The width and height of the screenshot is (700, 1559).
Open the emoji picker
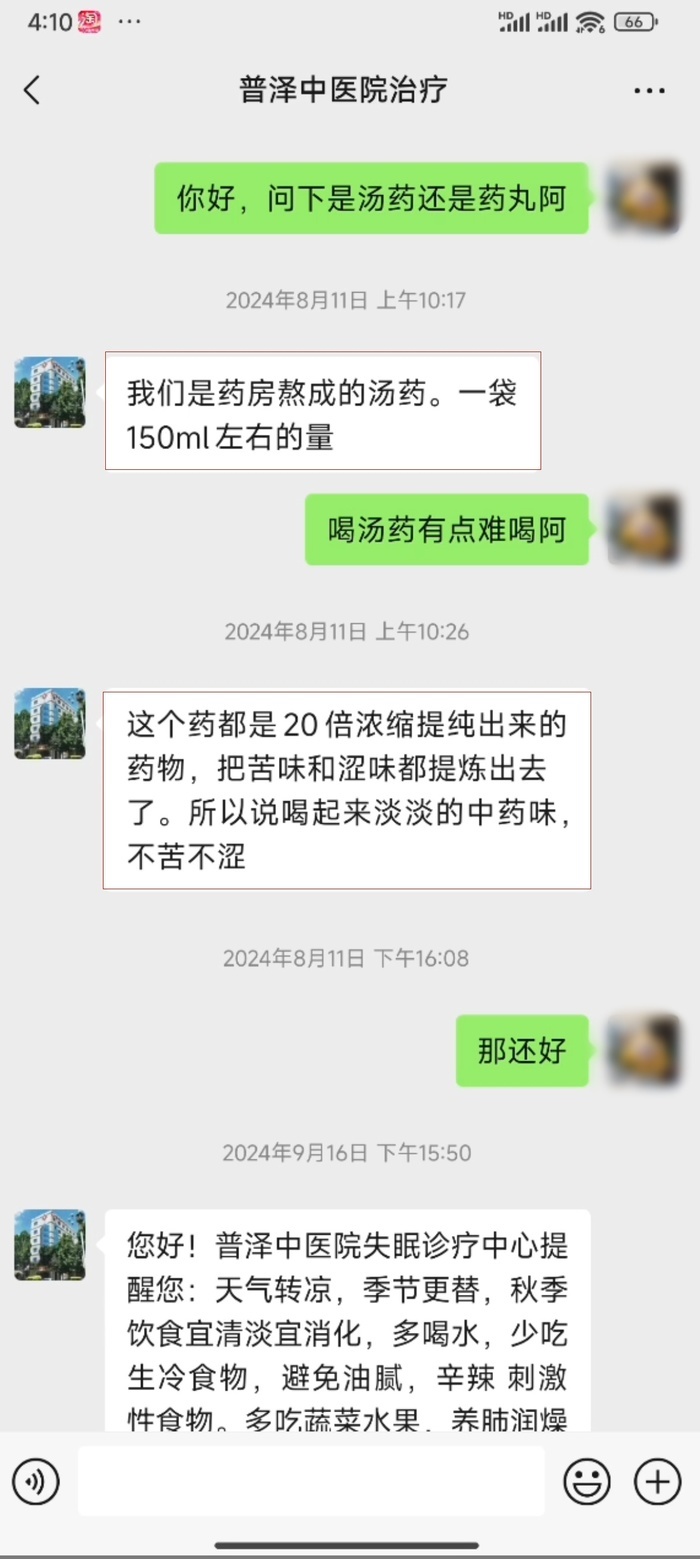pyautogui.click(x=587, y=1481)
